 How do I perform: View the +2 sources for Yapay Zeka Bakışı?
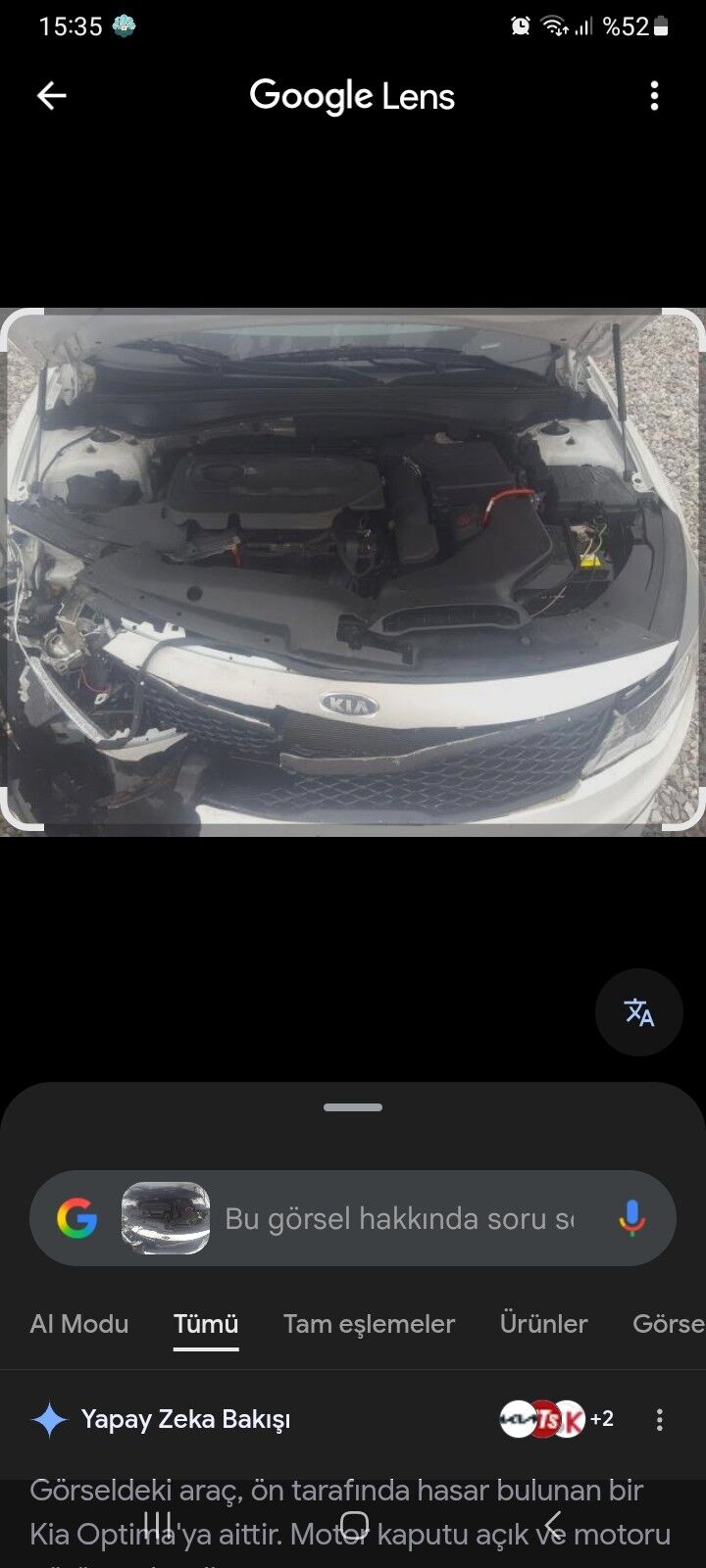click(x=557, y=1419)
